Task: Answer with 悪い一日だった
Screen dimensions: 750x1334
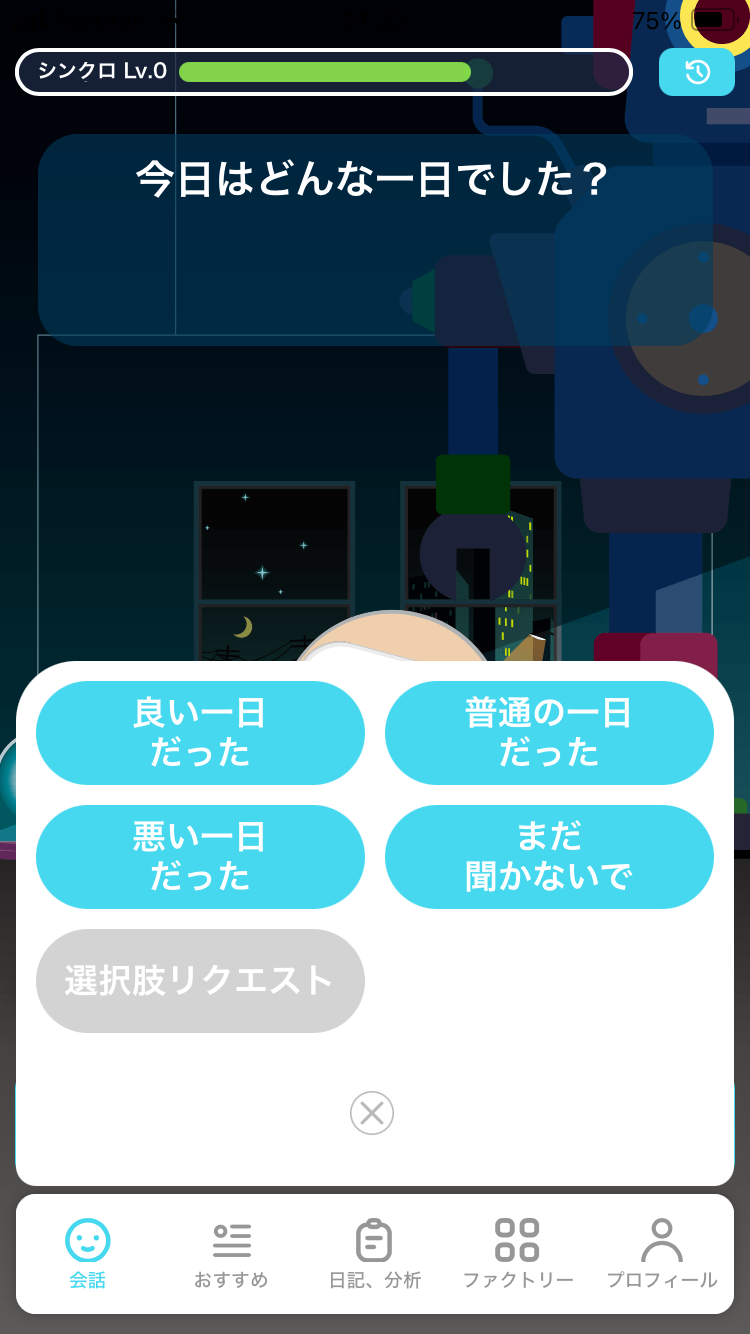Action: click(x=200, y=857)
